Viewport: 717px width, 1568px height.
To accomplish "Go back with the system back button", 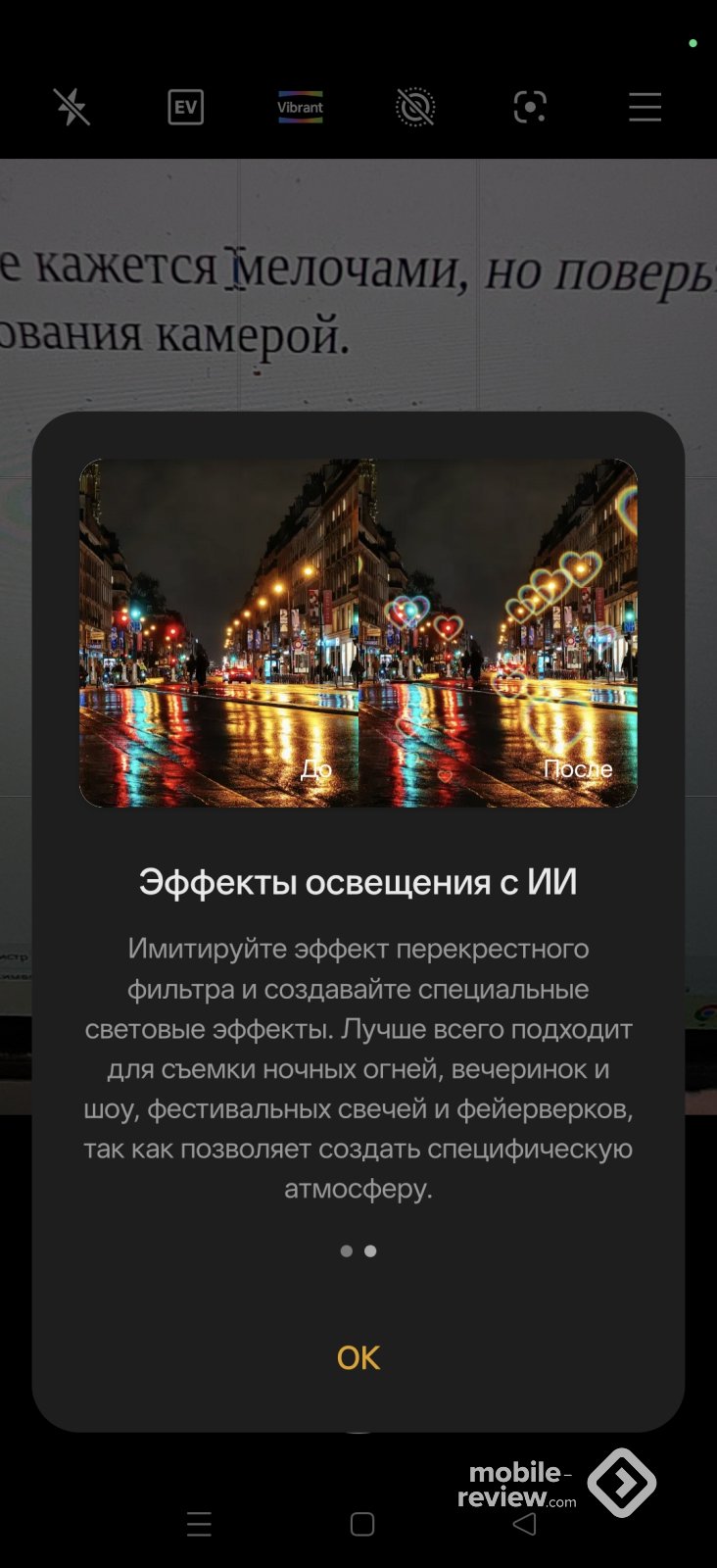I will click(x=525, y=1524).
